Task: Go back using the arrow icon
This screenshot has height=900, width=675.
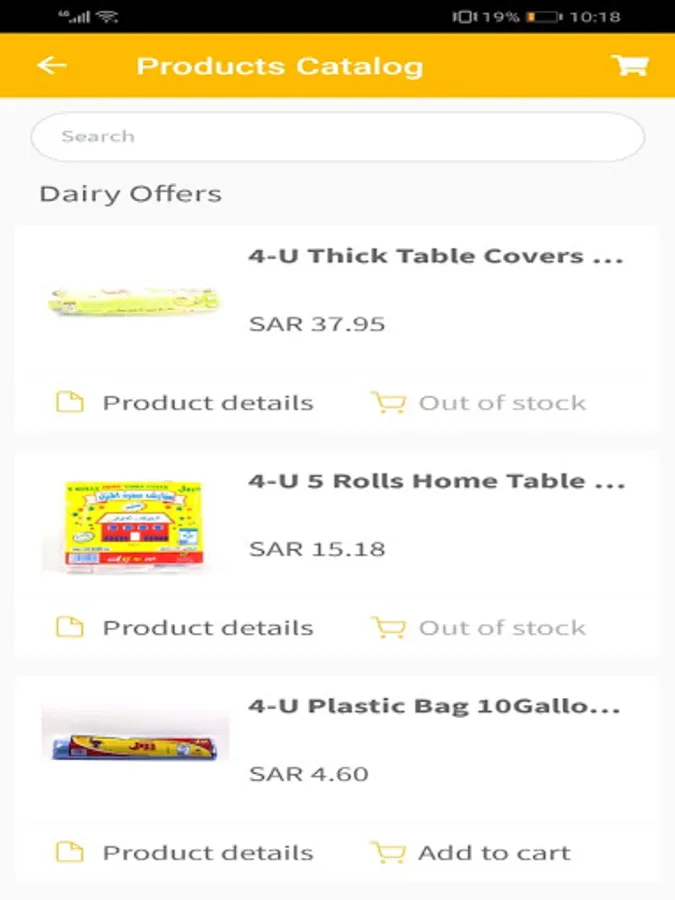Action: [x=51, y=66]
